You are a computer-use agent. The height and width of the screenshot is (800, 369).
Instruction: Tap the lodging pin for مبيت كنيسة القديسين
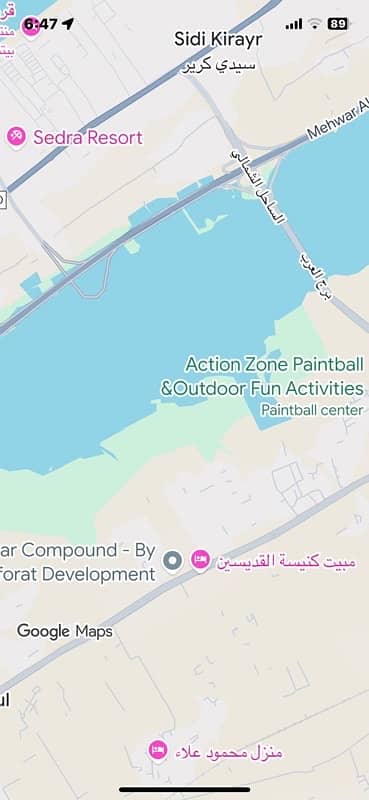201,561
